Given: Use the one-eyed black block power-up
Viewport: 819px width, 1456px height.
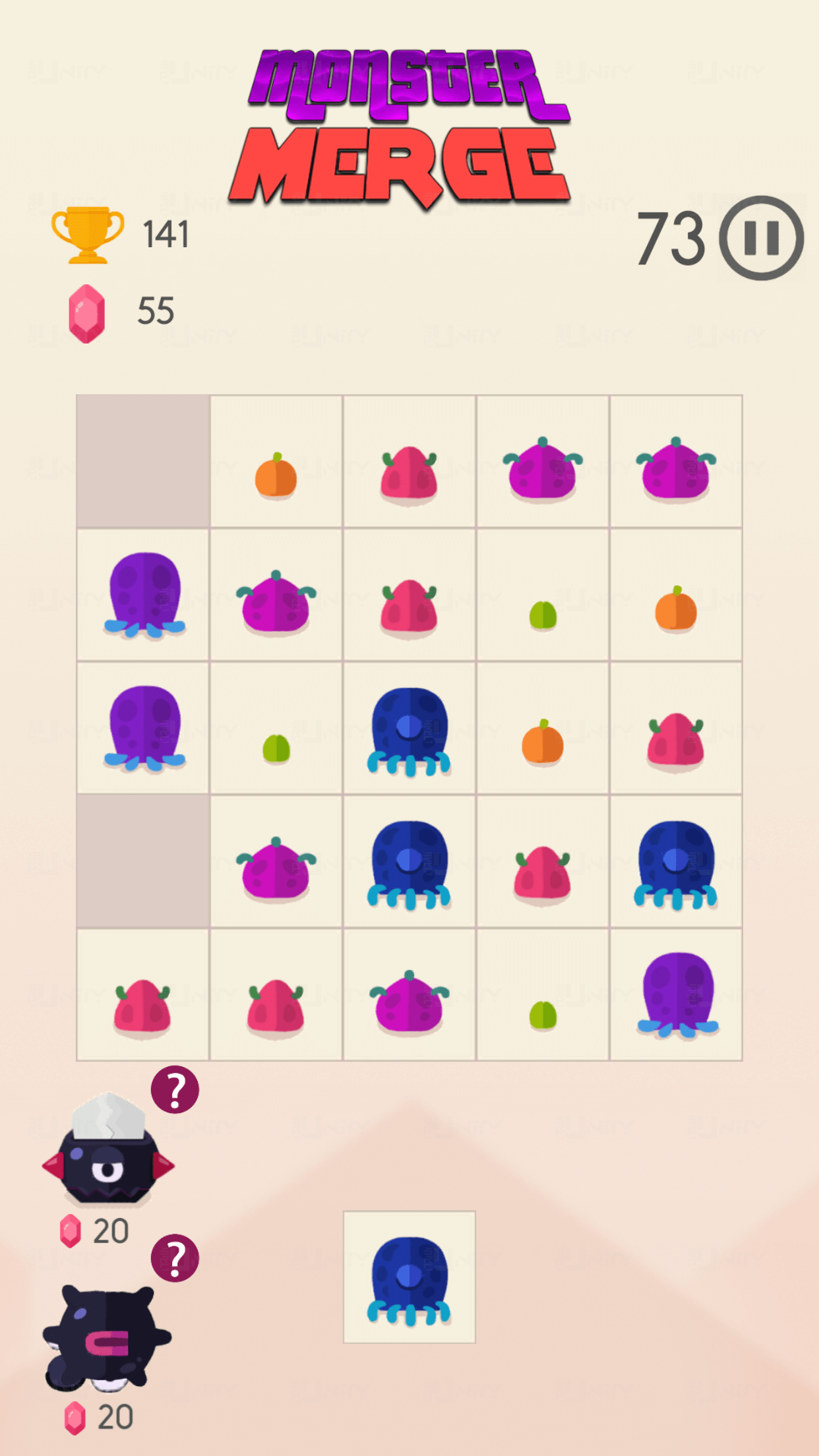Looking at the screenshot, I should 107,1151.
